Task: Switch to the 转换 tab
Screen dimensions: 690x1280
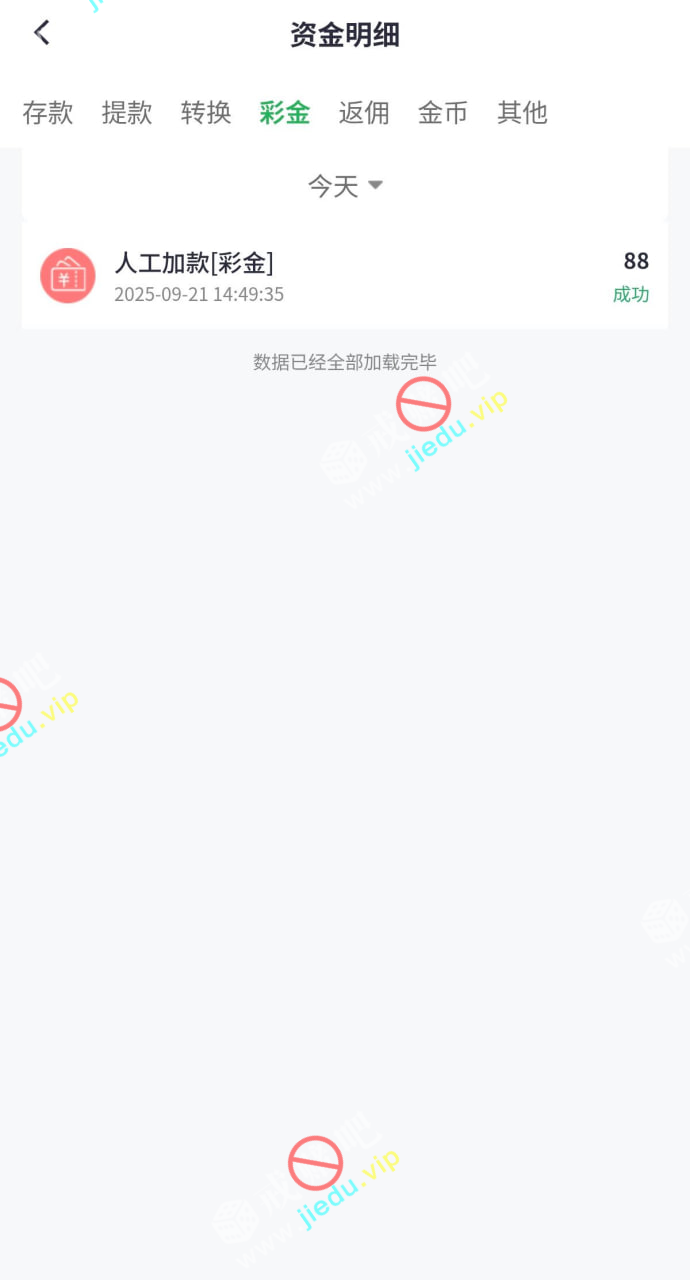Action: 206,113
